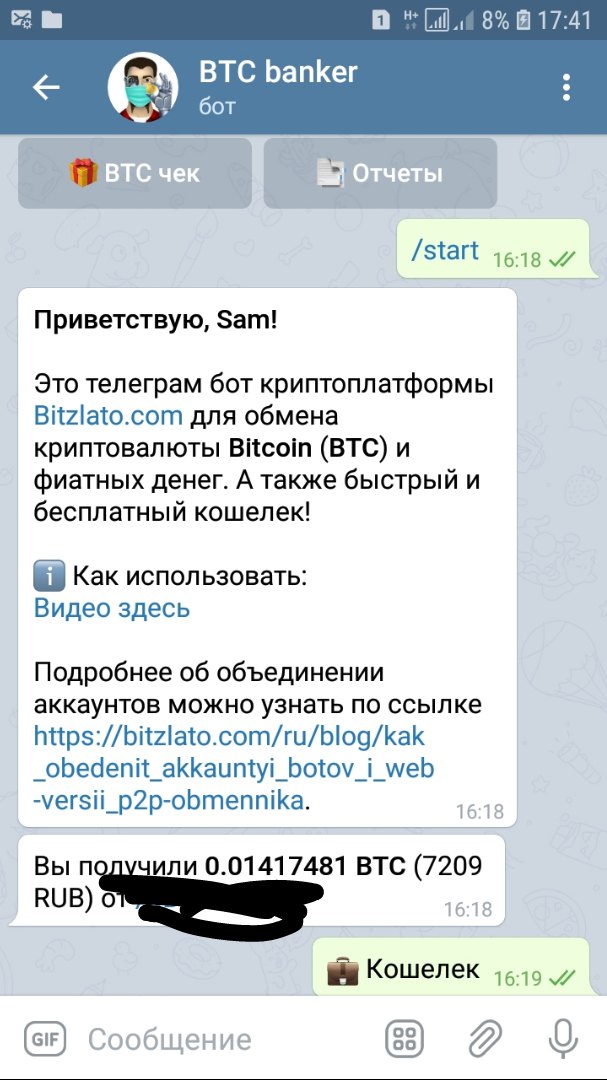Open the overflow menu
Image resolution: width=607 pixels, height=1080 pixels.
point(566,88)
